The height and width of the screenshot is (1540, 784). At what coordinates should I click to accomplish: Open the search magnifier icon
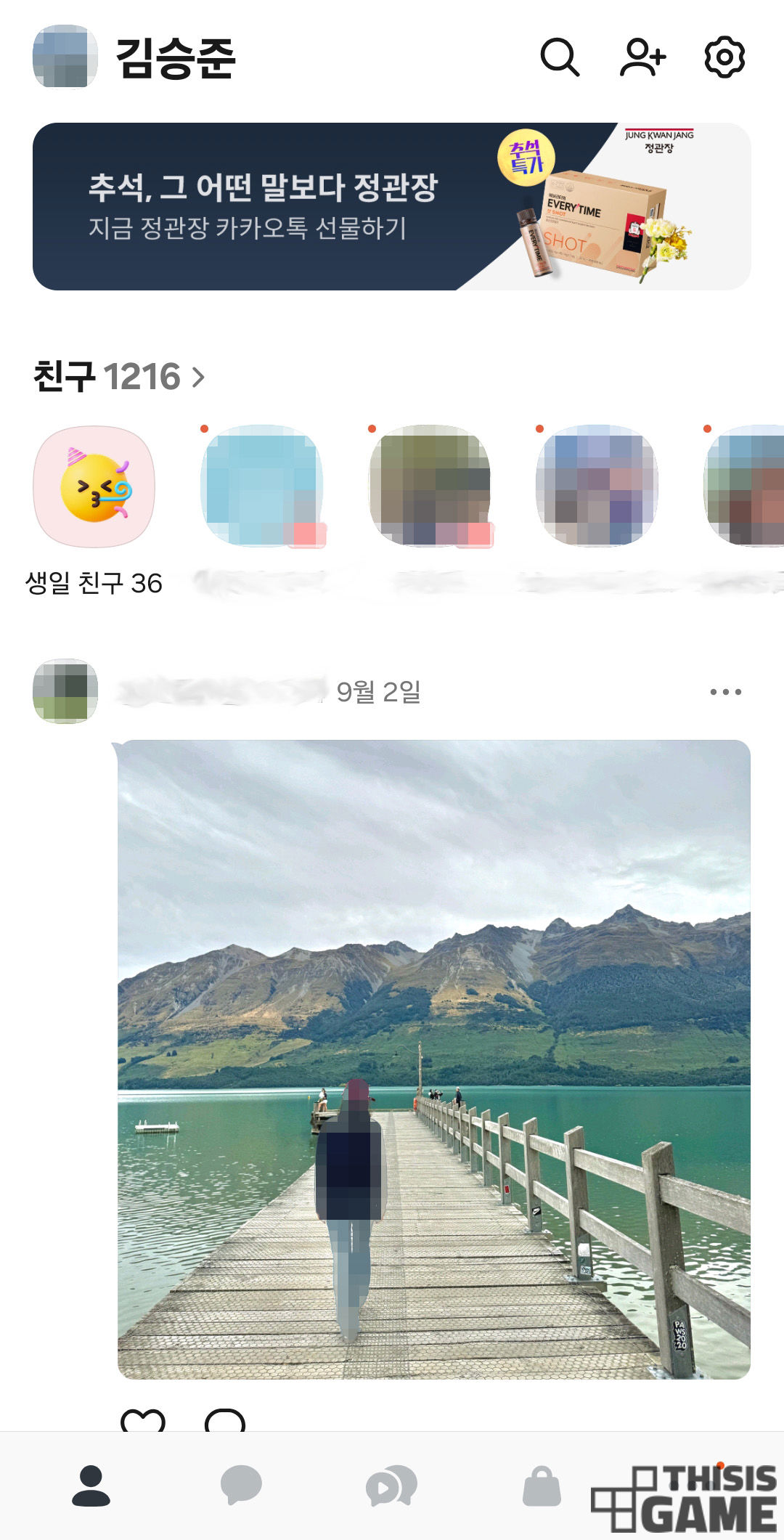click(x=560, y=57)
